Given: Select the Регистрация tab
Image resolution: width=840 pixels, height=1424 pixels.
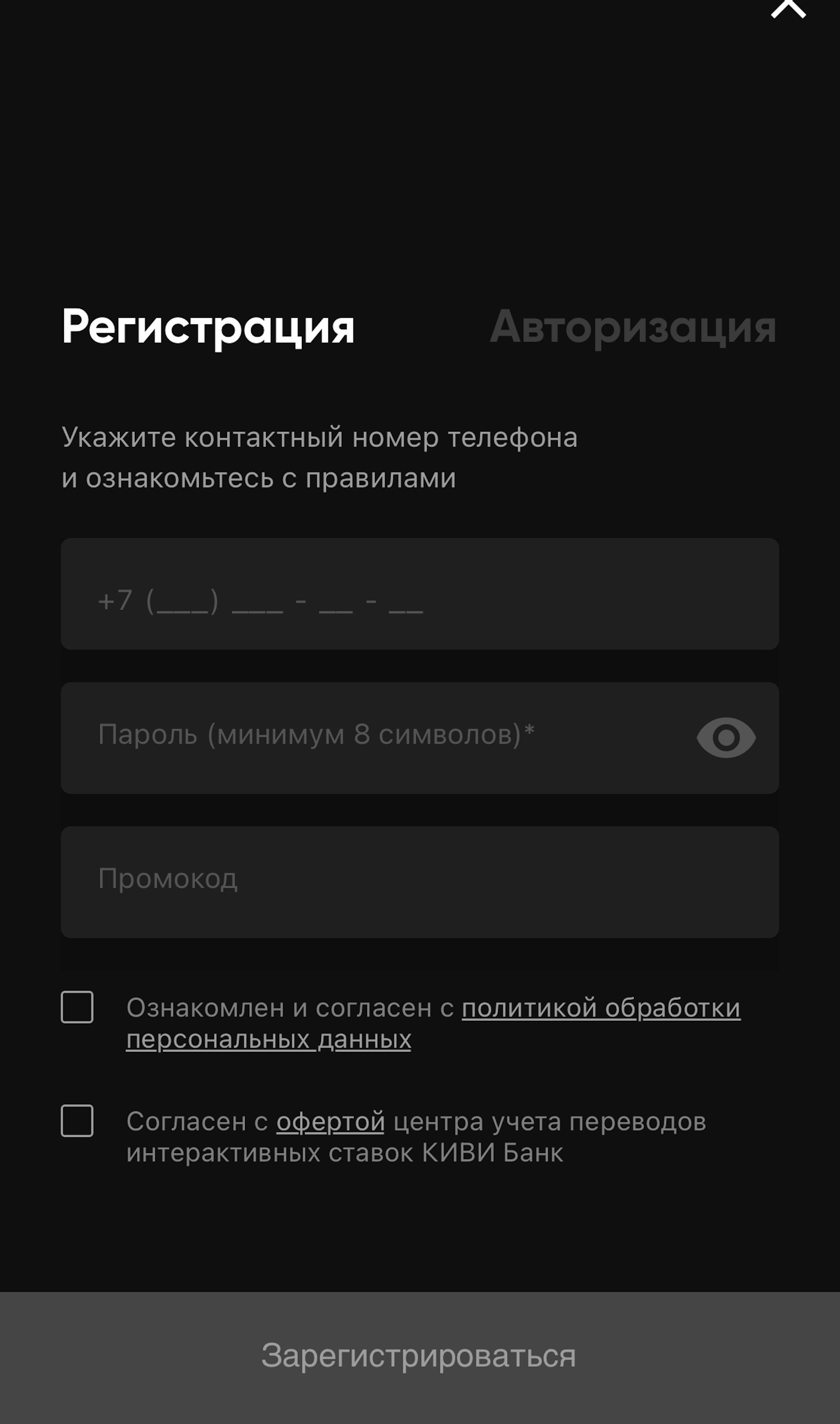Looking at the screenshot, I should (208, 327).
